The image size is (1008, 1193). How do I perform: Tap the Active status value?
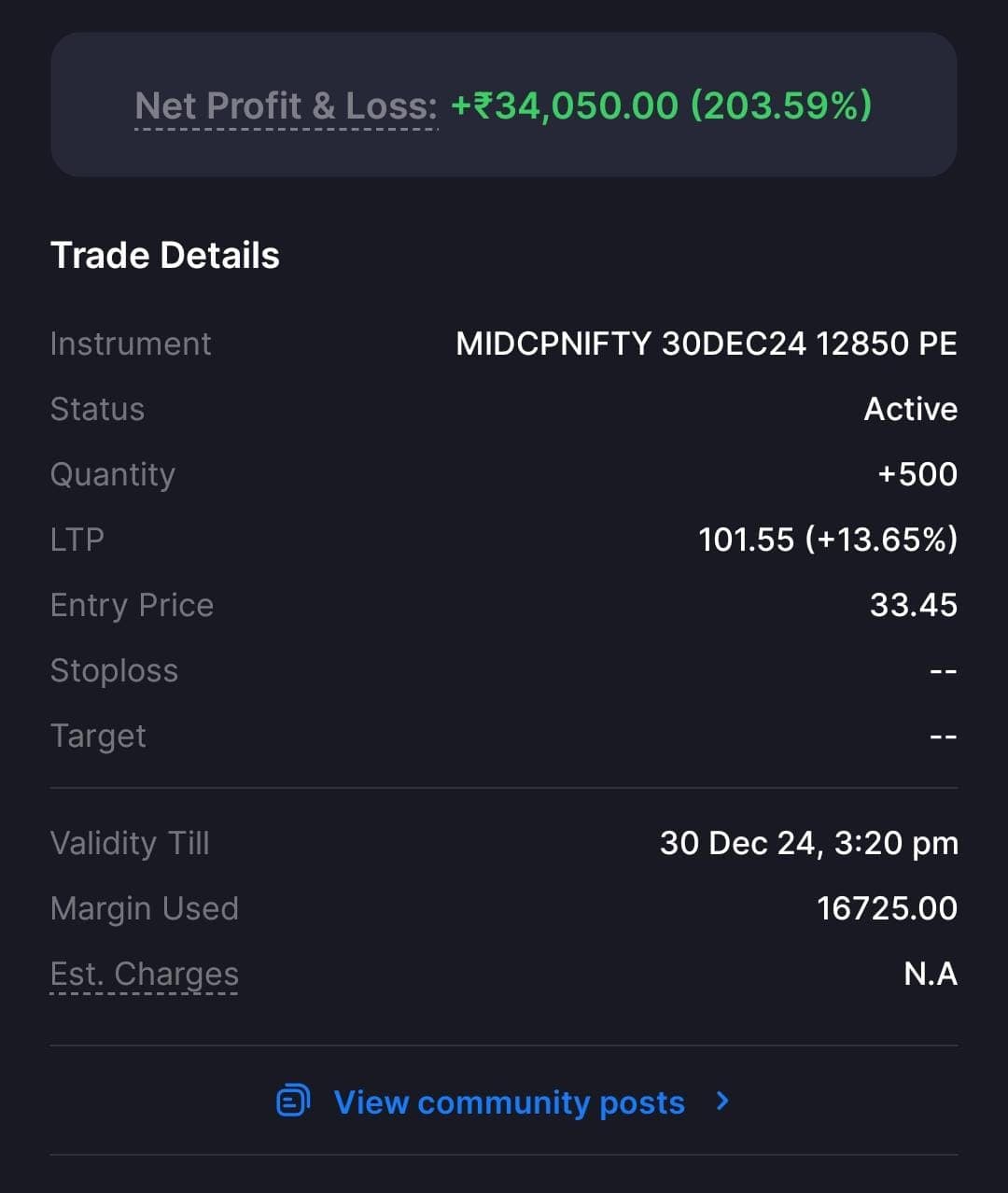point(911,408)
